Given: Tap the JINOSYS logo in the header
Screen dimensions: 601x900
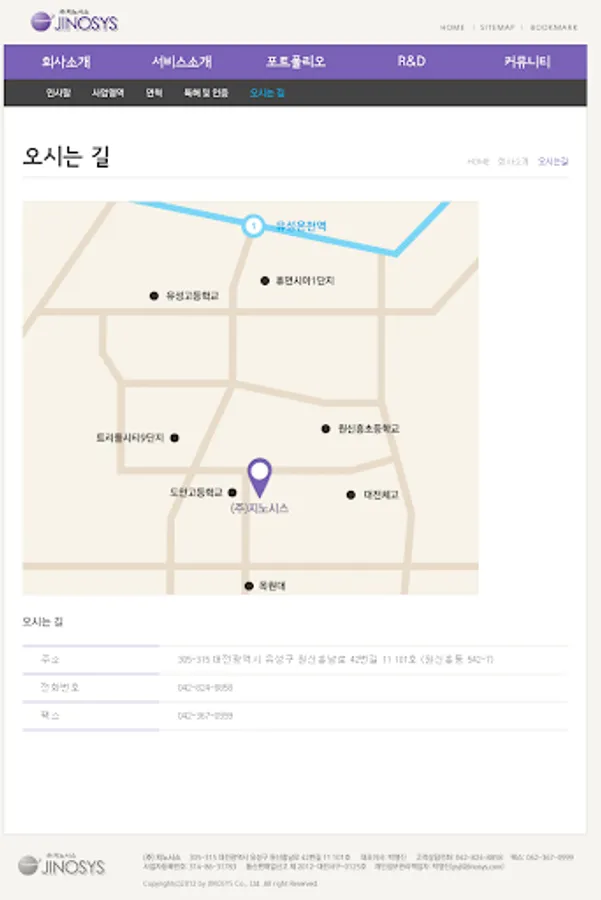Looking at the screenshot, I should (x=75, y=21).
